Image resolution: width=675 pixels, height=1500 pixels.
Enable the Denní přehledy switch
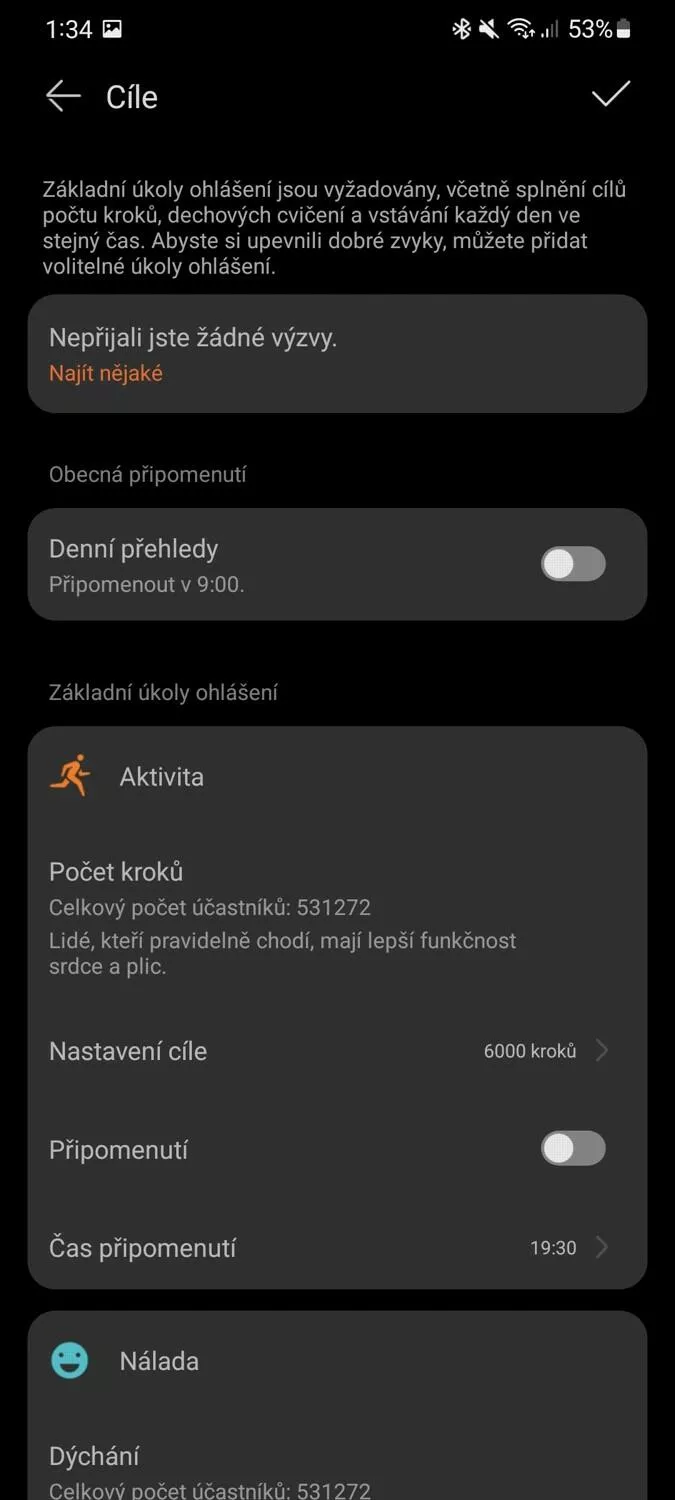pos(573,564)
